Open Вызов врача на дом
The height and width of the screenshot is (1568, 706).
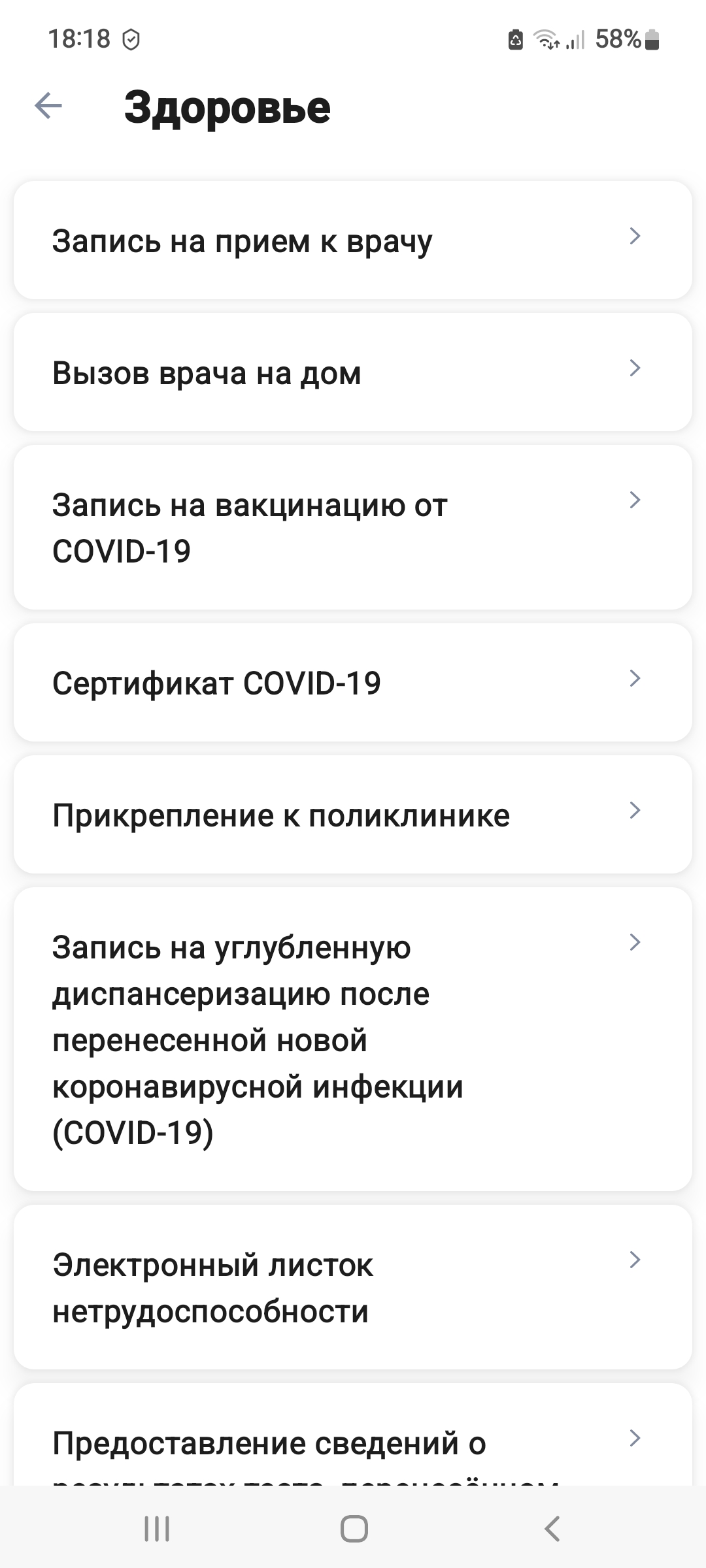tap(353, 372)
